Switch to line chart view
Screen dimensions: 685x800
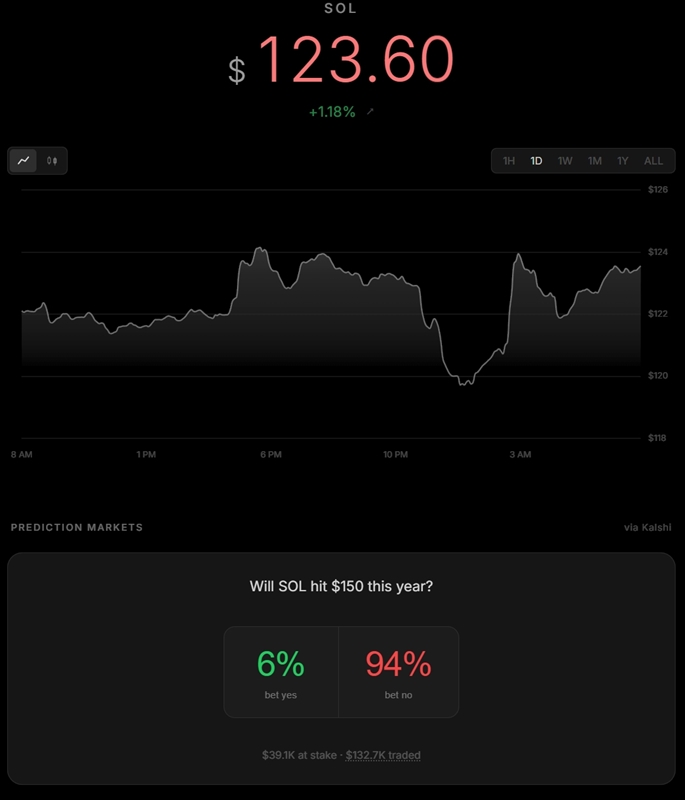(23, 160)
